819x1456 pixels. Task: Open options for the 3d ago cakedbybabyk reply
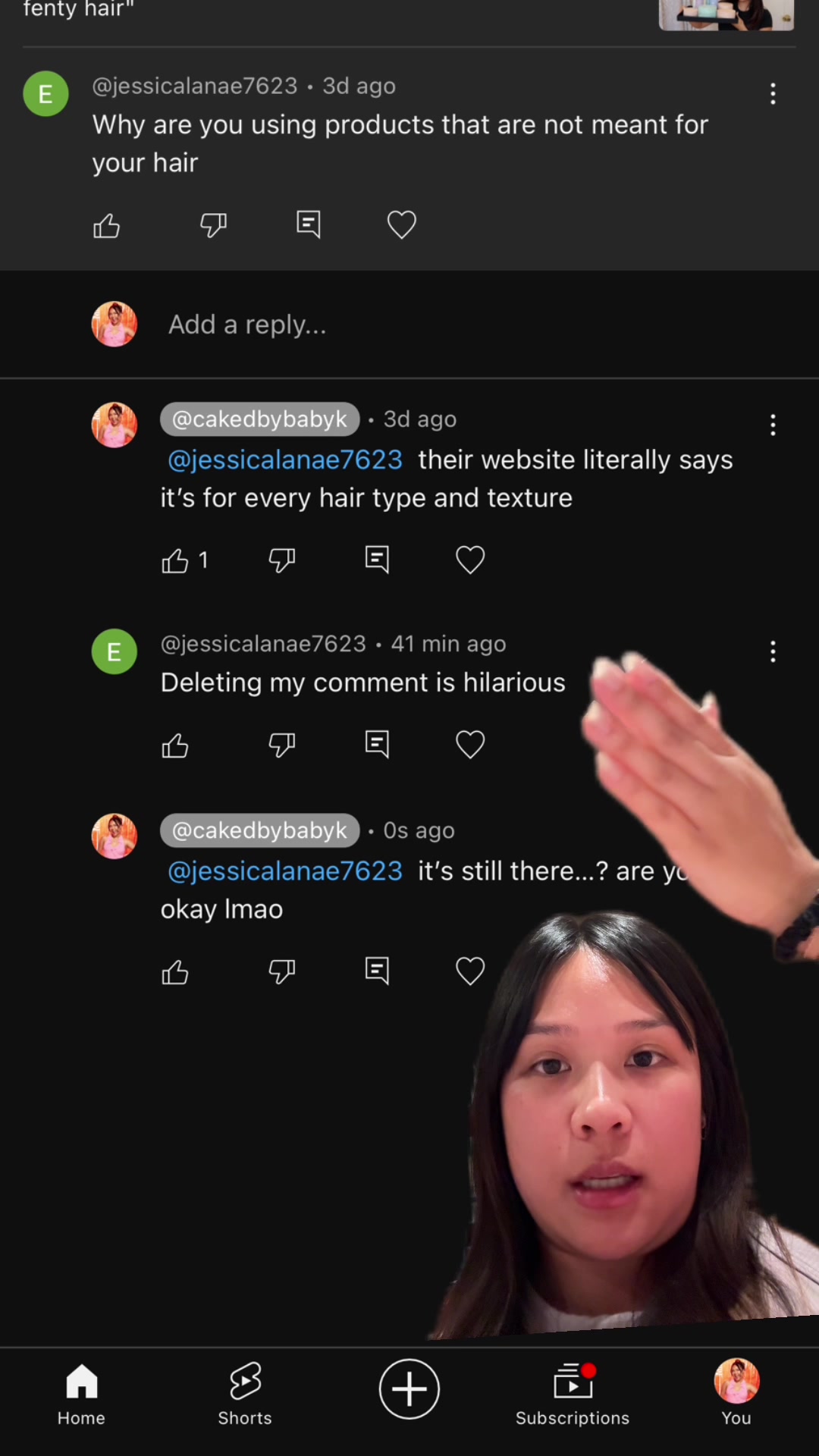click(x=773, y=425)
